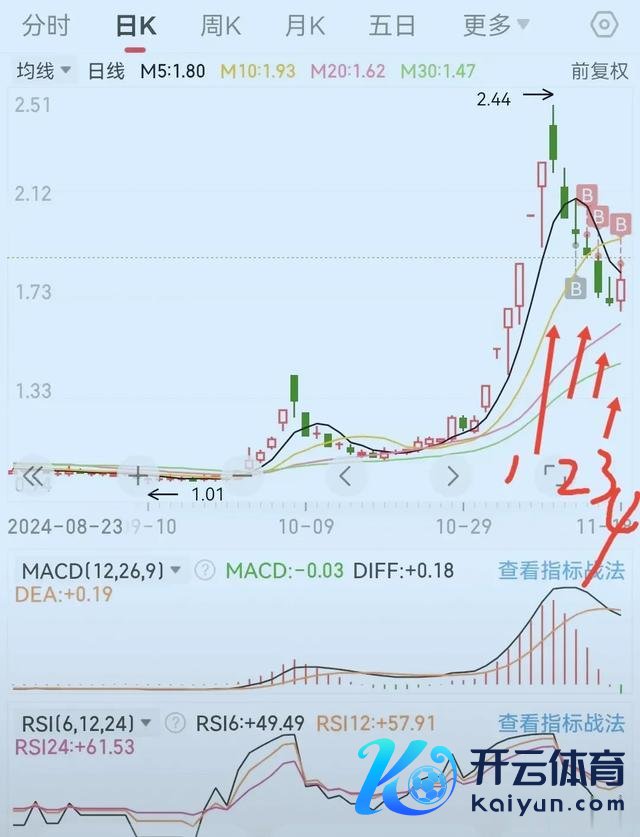The width and height of the screenshot is (640, 837).
Task: Switch to the 分时 tab
Action: point(46,26)
